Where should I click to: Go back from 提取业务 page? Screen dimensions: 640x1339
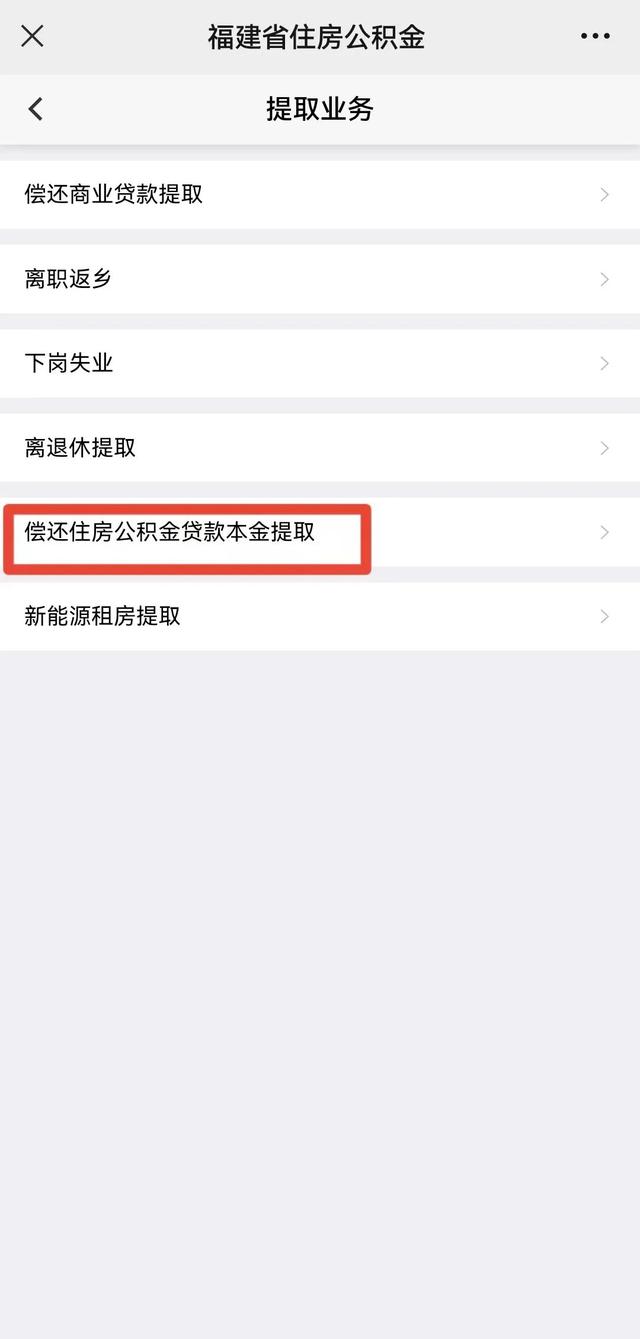(36, 109)
